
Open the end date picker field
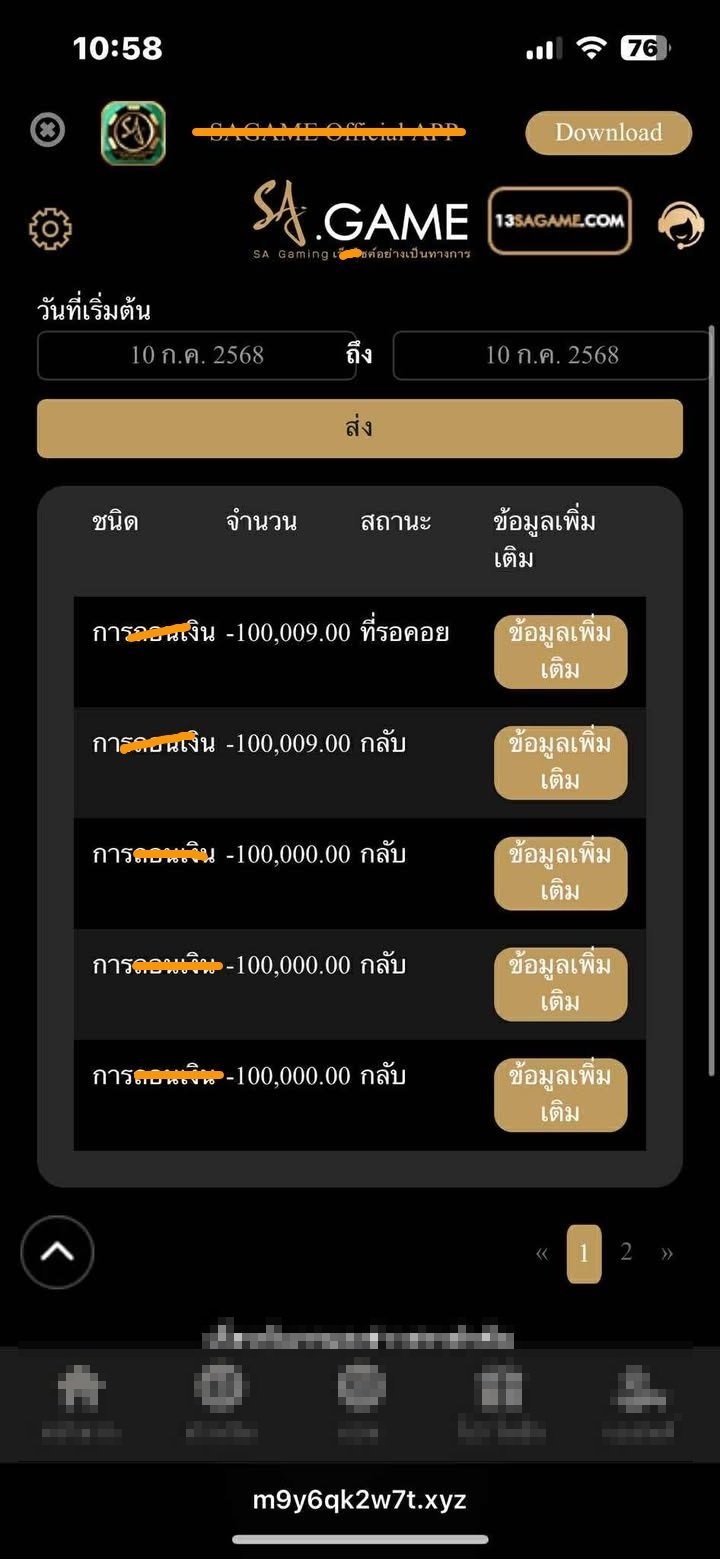point(552,355)
